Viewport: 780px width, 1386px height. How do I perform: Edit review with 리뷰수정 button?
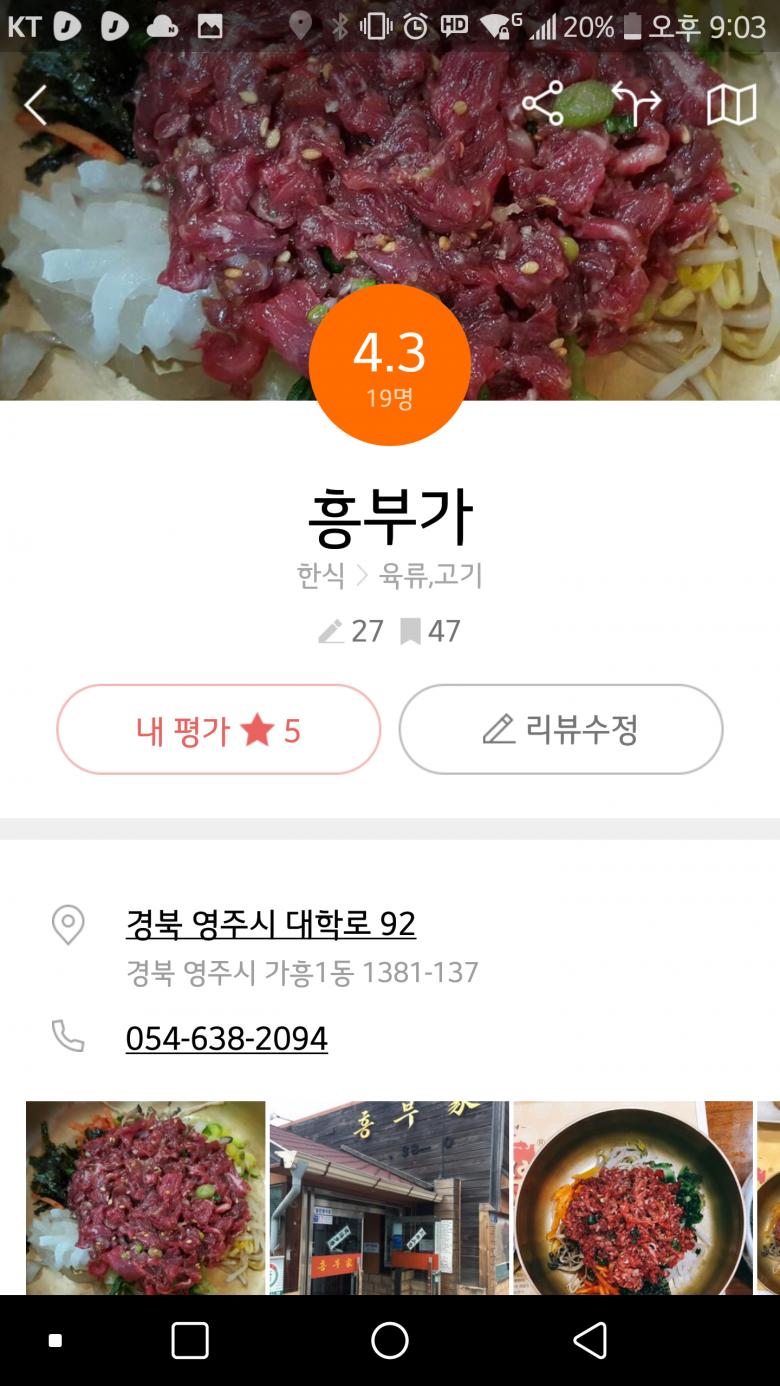(560, 730)
